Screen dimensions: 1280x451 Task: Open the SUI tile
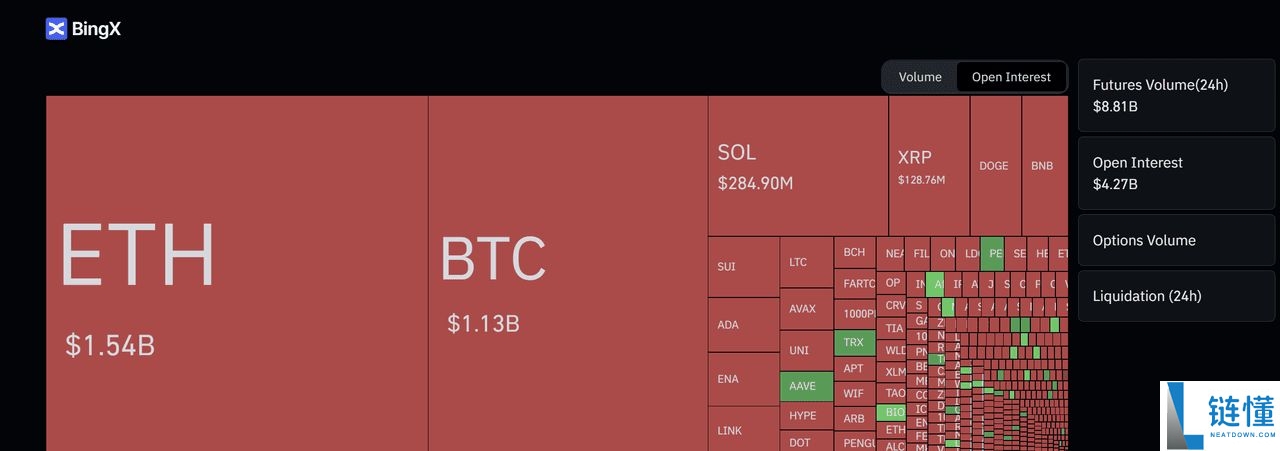click(743, 267)
